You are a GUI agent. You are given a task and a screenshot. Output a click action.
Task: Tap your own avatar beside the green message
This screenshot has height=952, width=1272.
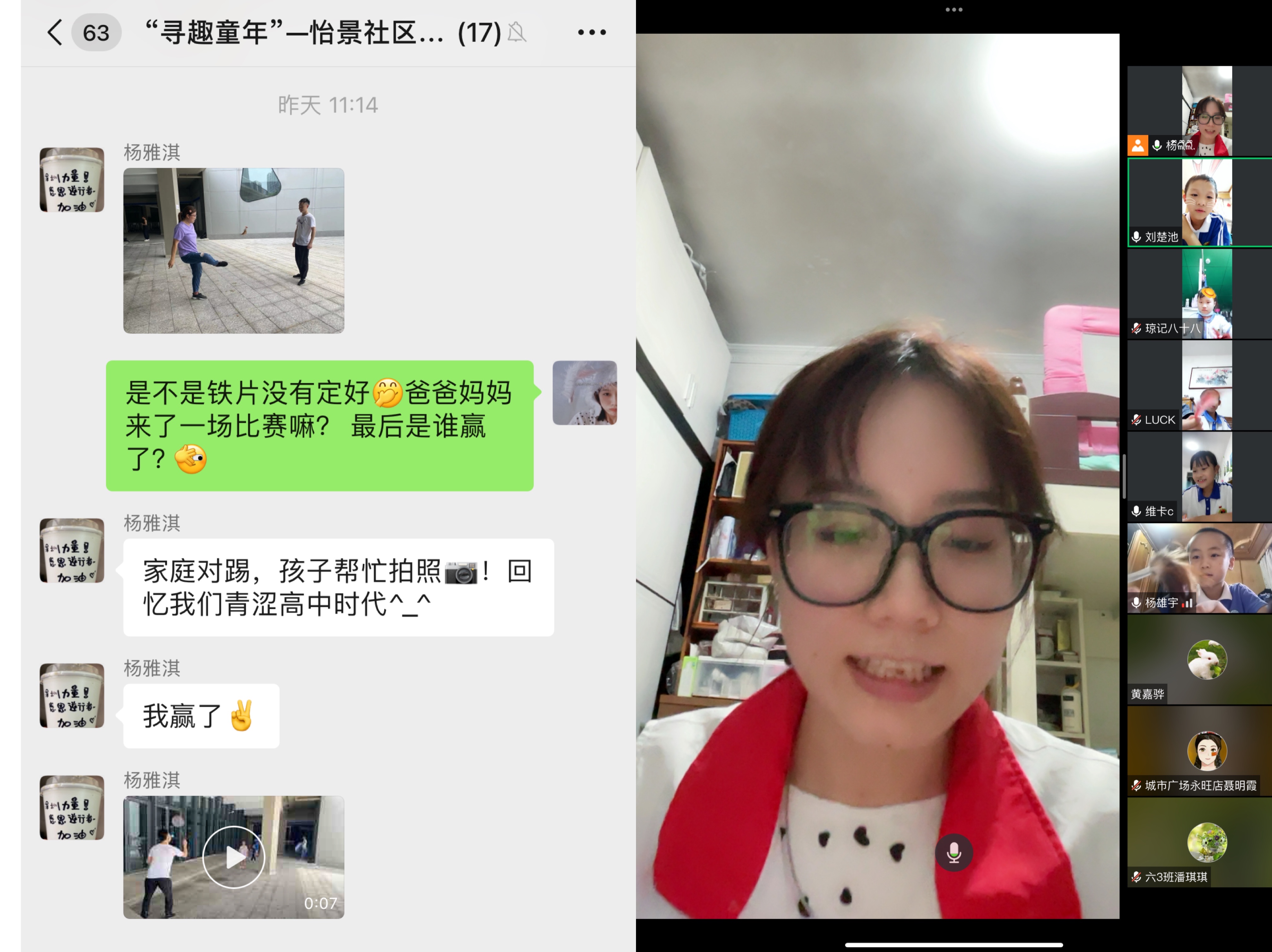click(584, 393)
